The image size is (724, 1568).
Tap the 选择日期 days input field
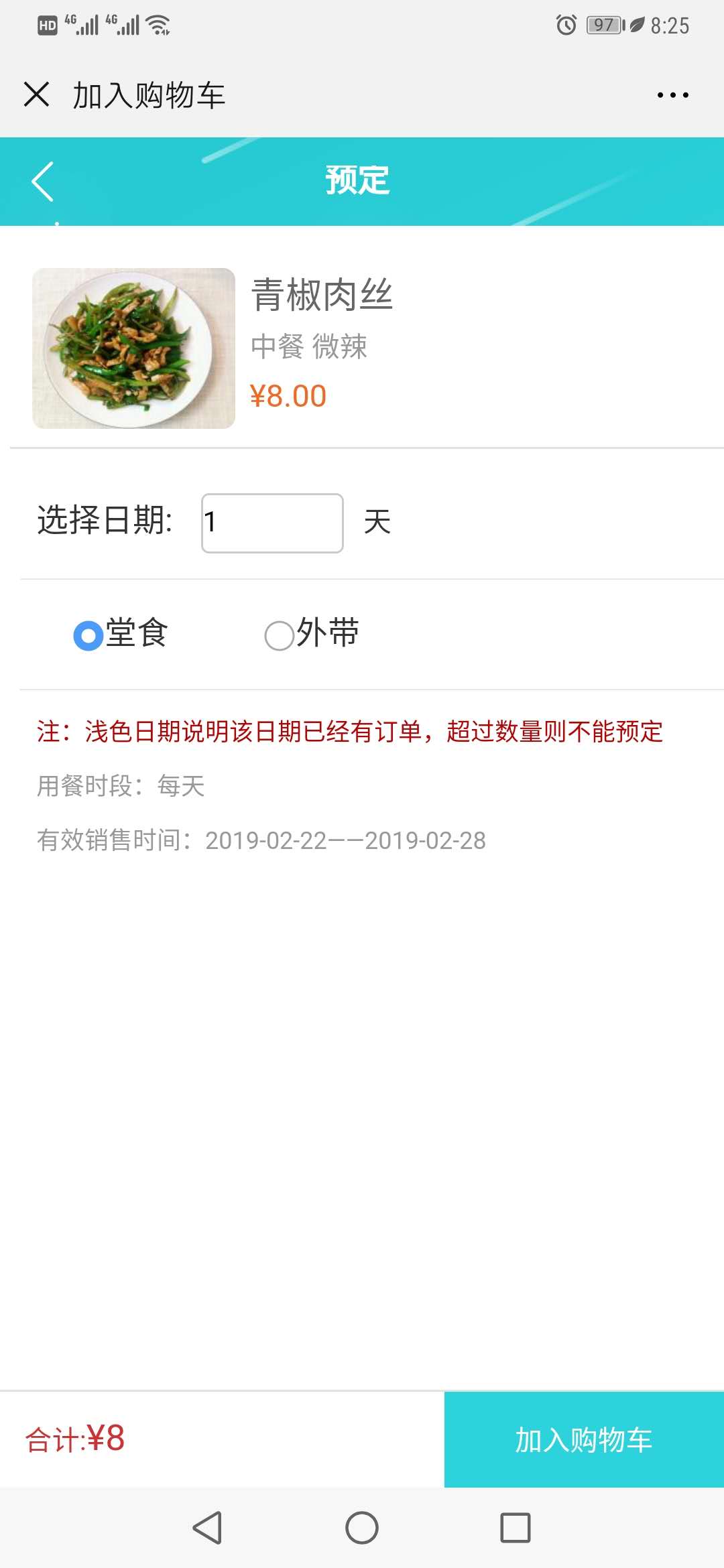(272, 523)
